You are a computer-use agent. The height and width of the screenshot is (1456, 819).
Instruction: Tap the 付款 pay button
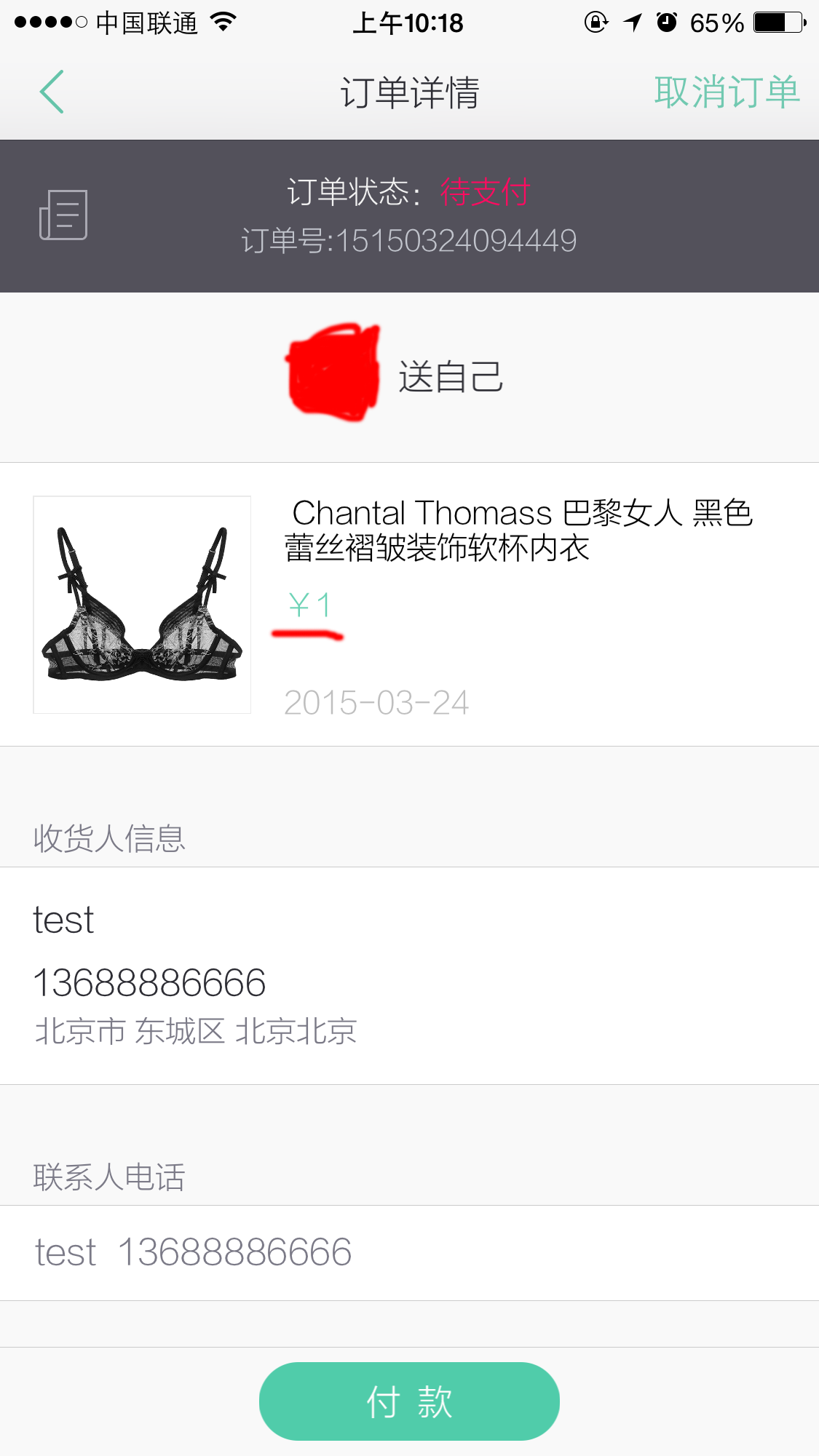409,1401
